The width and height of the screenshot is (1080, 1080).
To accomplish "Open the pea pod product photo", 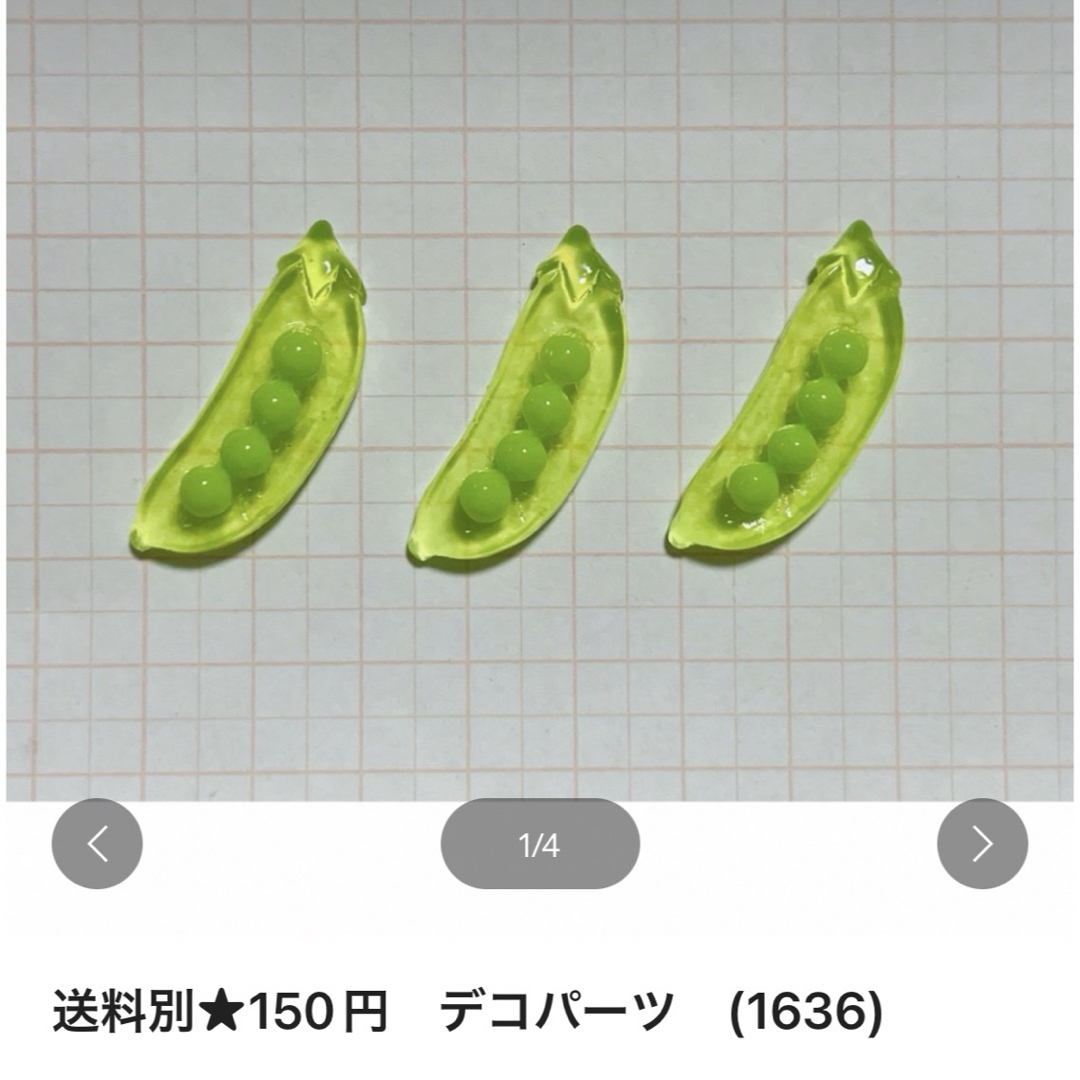I will click(540, 400).
